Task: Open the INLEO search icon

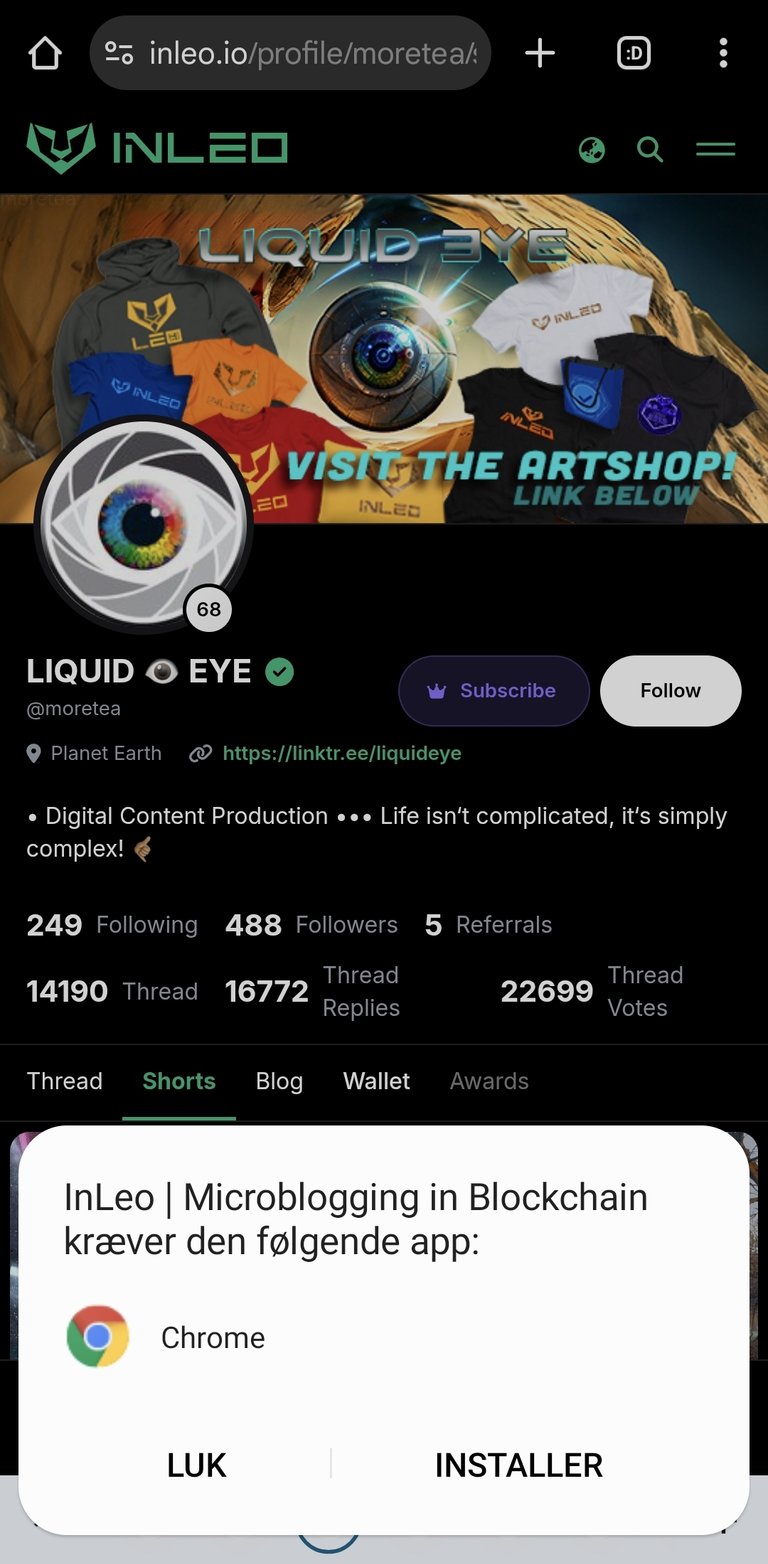Action: coord(650,150)
